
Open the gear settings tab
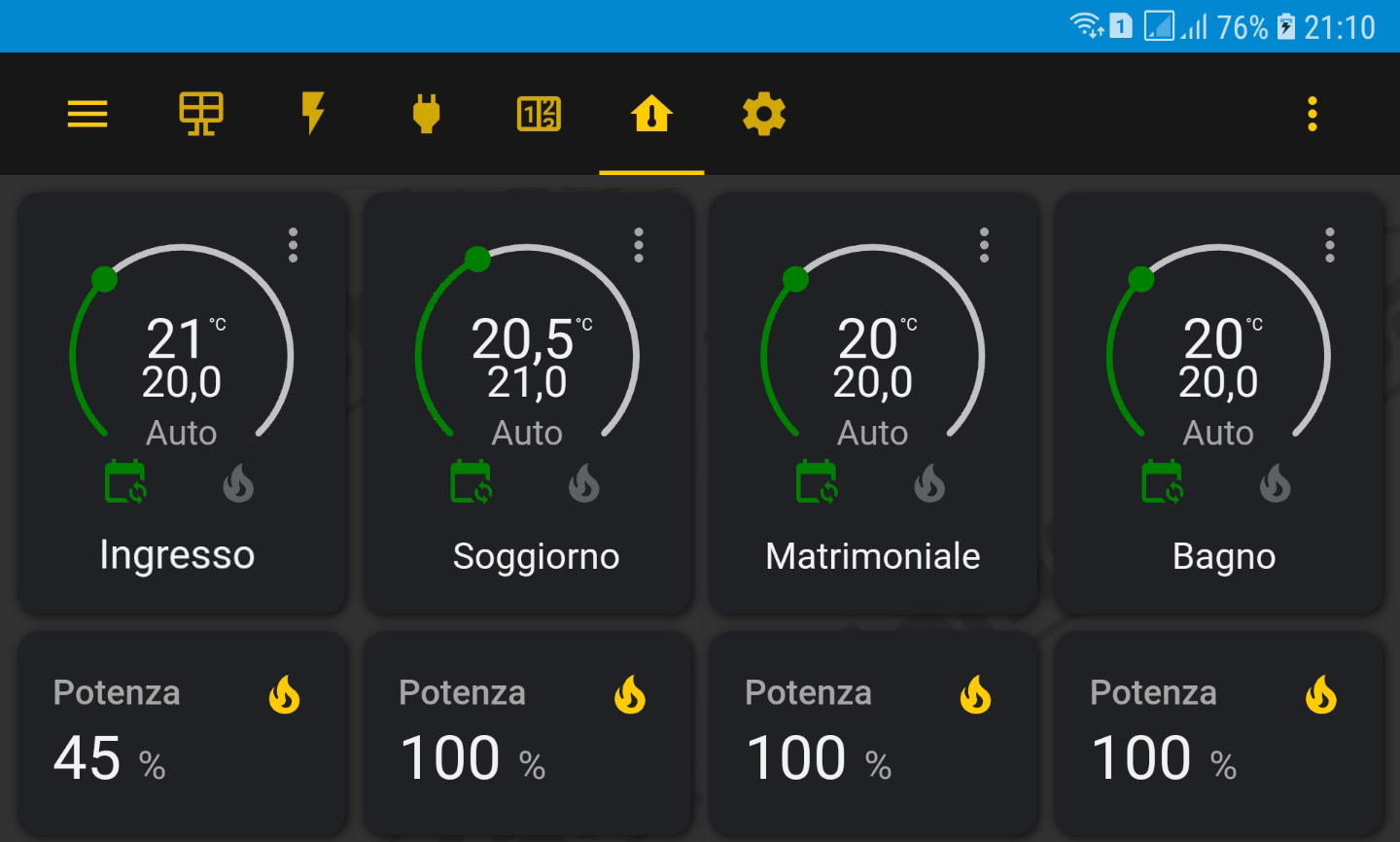764,115
